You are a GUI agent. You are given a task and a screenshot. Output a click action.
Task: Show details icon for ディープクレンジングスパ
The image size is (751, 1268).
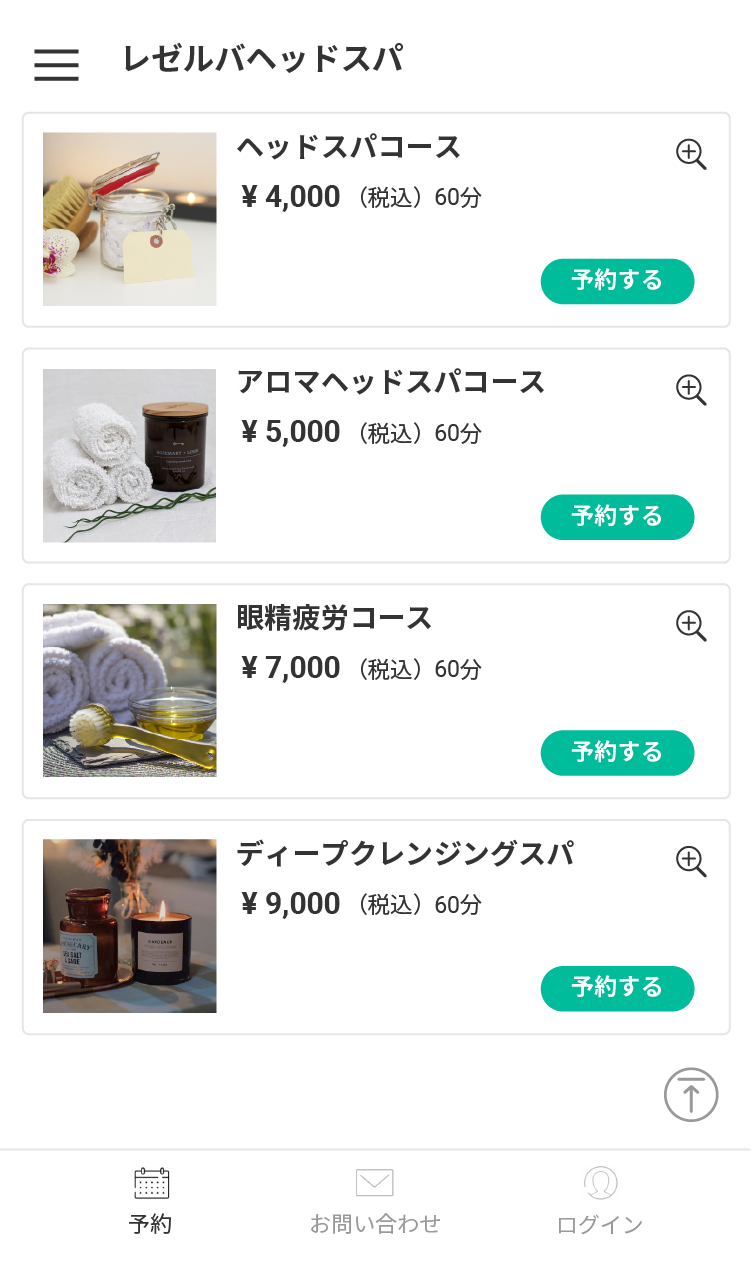691,861
